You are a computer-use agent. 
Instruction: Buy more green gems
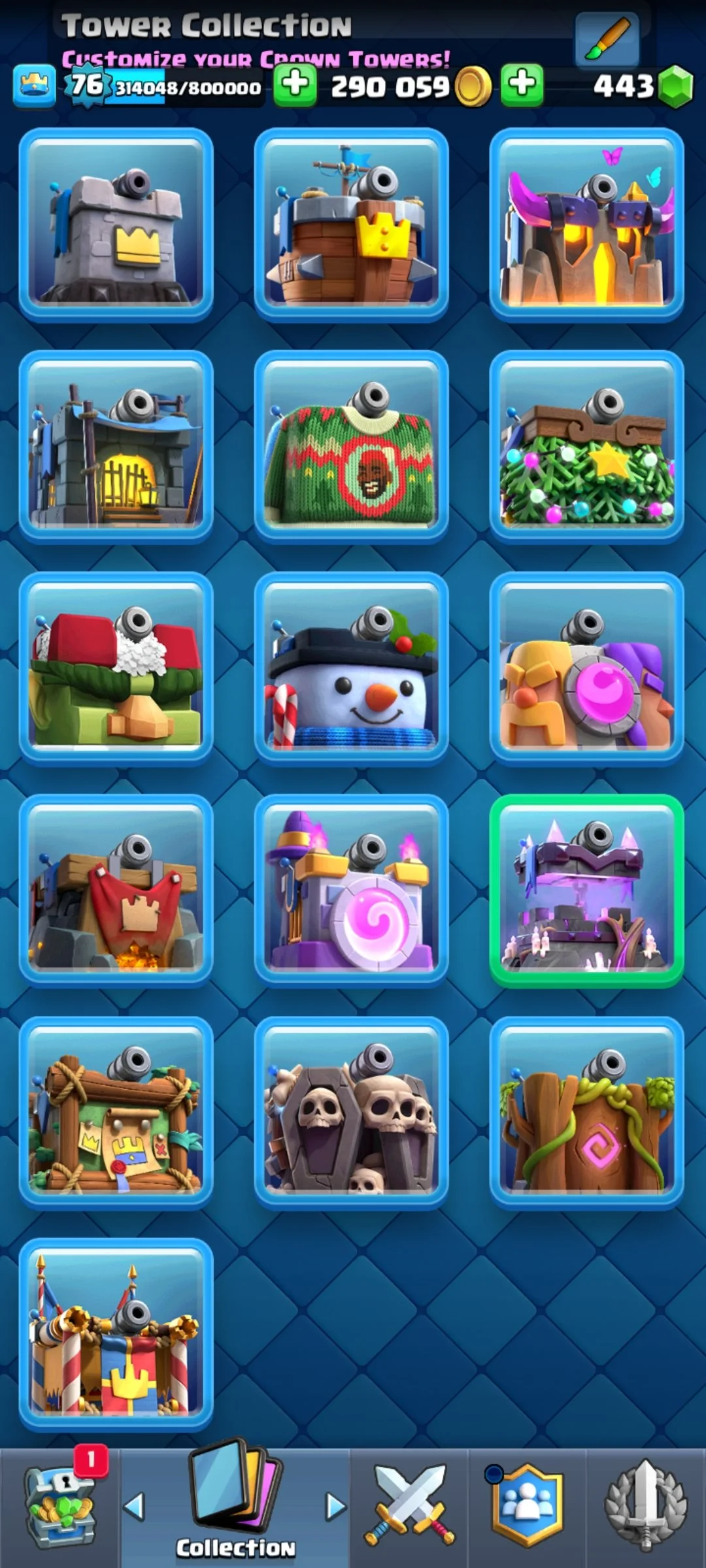[522, 85]
